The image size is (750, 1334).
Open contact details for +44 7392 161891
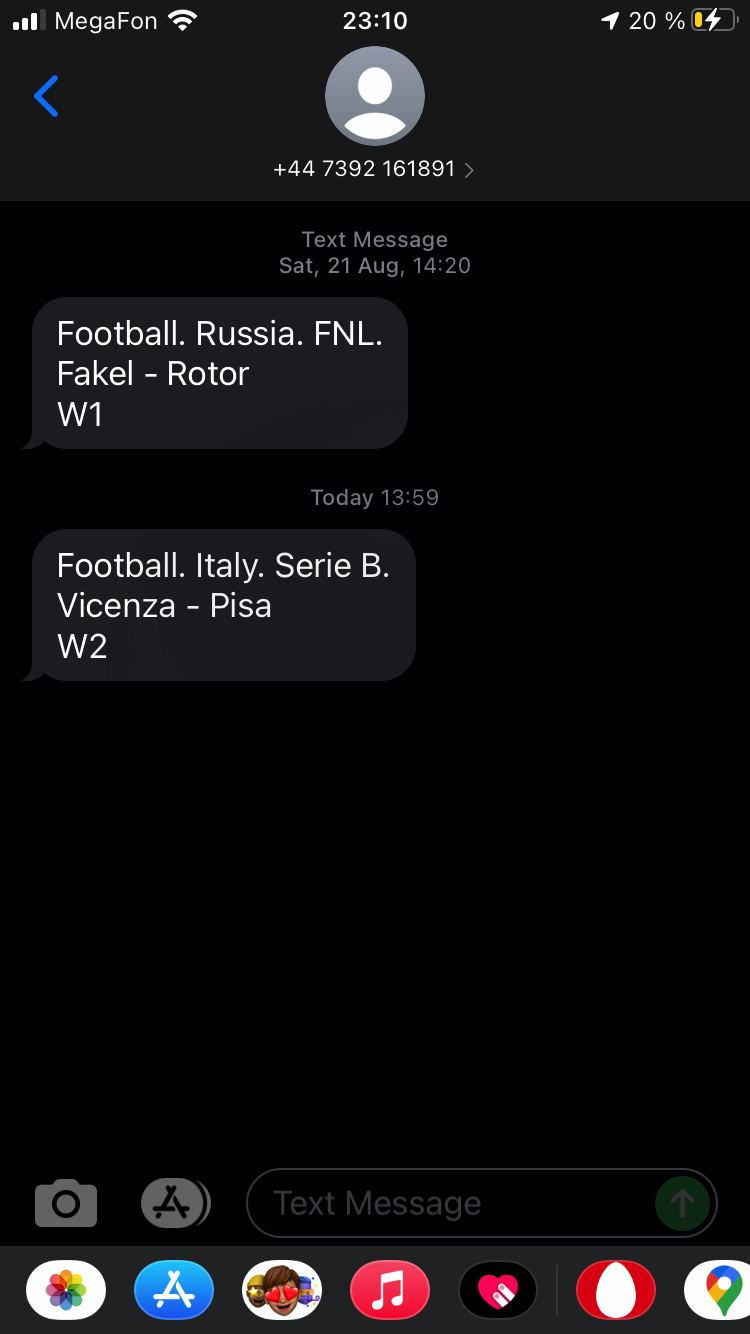(374, 169)
